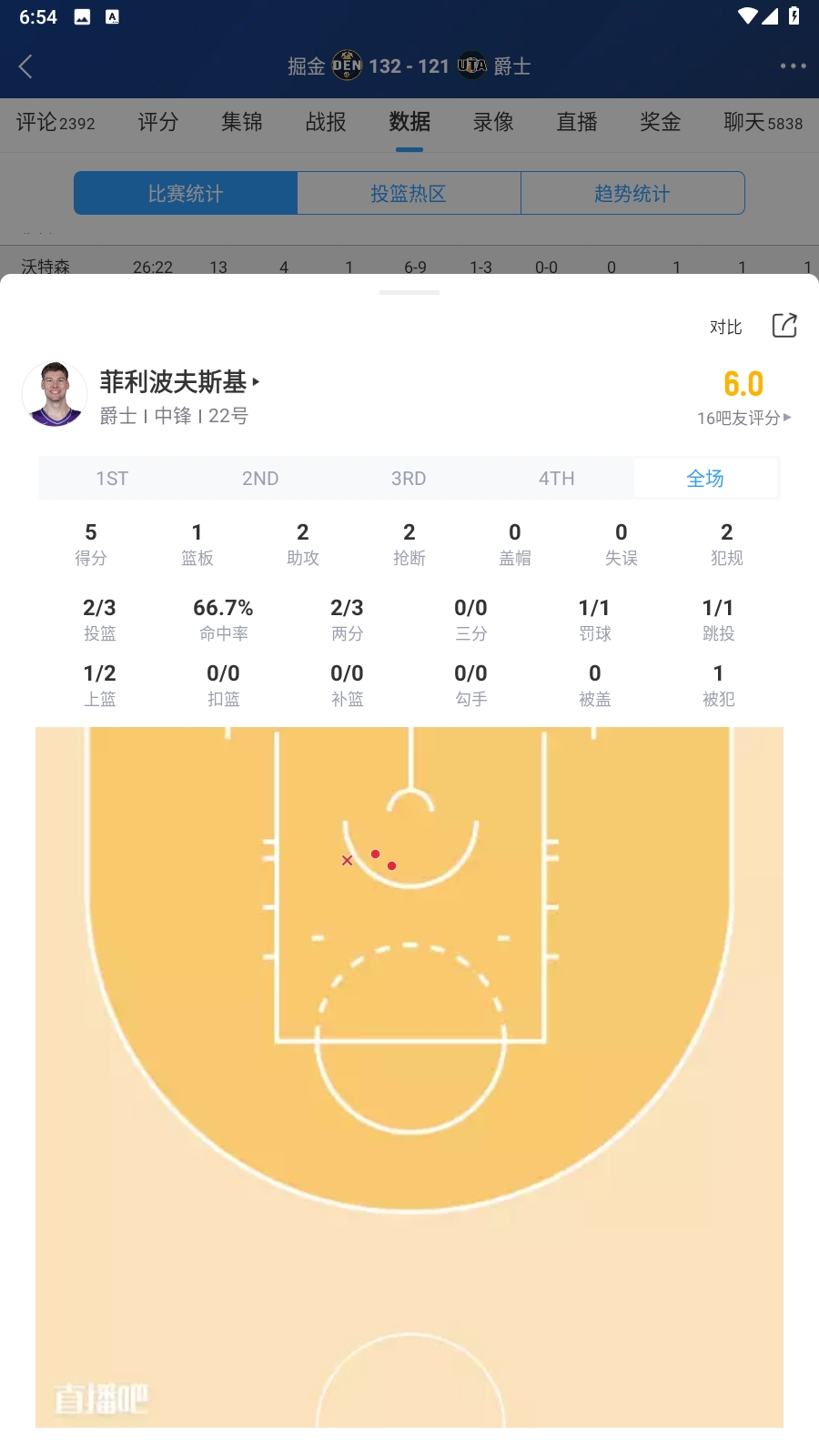The width and height of the screenshot is (819, 1456).
Task: Select the 全场 full game tab
Action: pos(705,479)
